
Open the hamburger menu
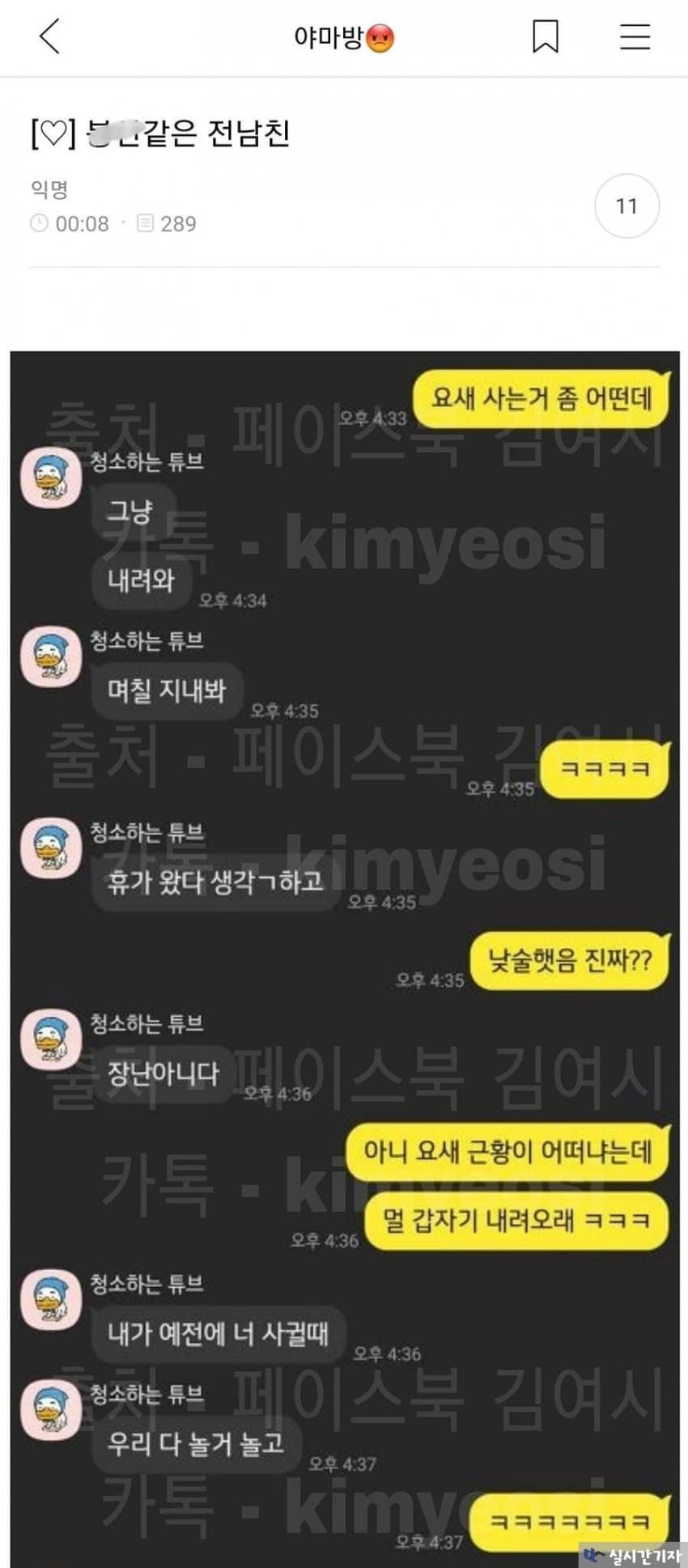[x=635, y=36]
